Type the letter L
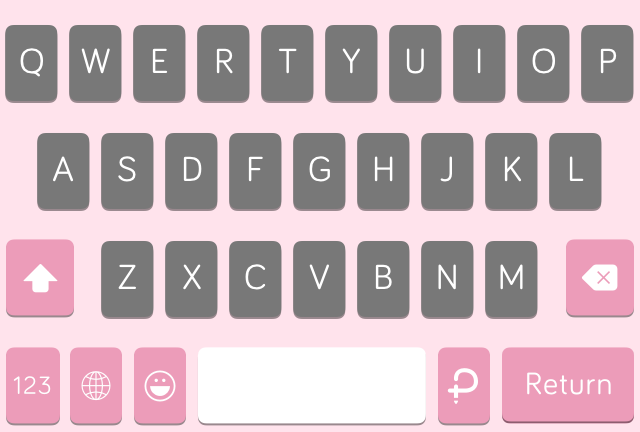The width and height of the screenshot is (640, 432). 575,170
